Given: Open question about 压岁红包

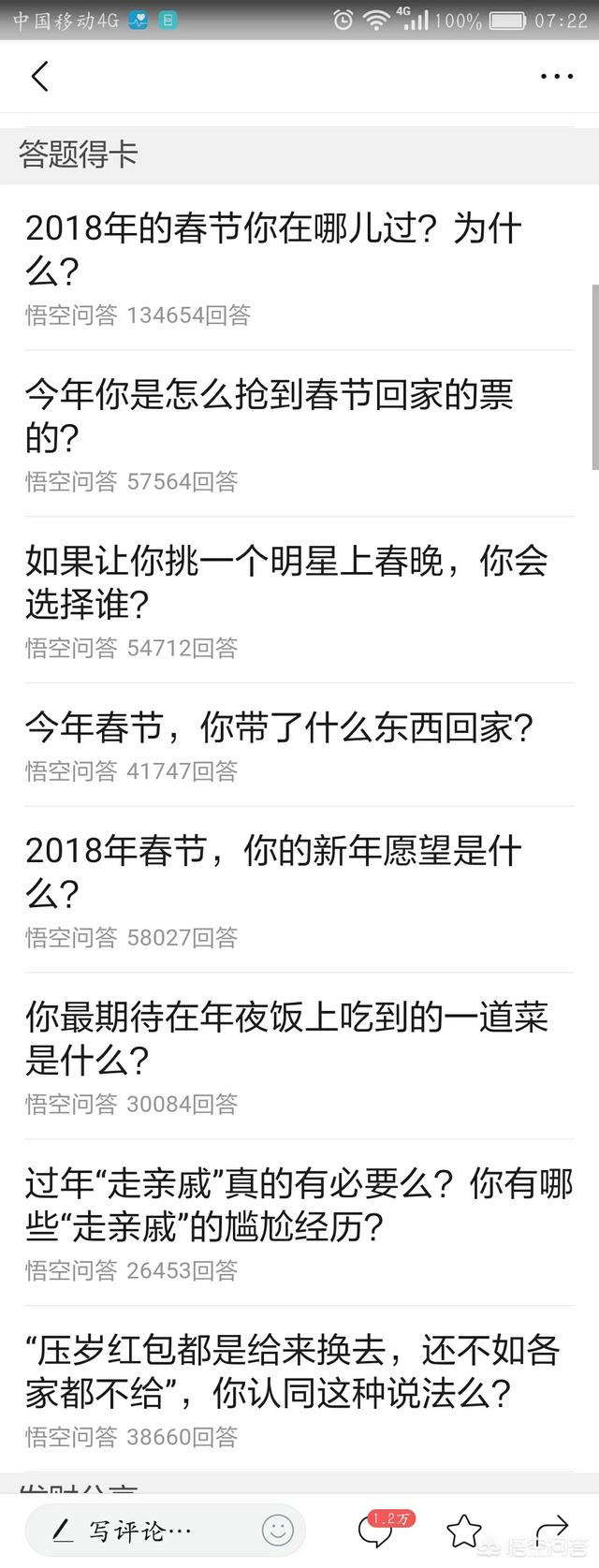Looking at the screenshot, I should pos(292,1371).
